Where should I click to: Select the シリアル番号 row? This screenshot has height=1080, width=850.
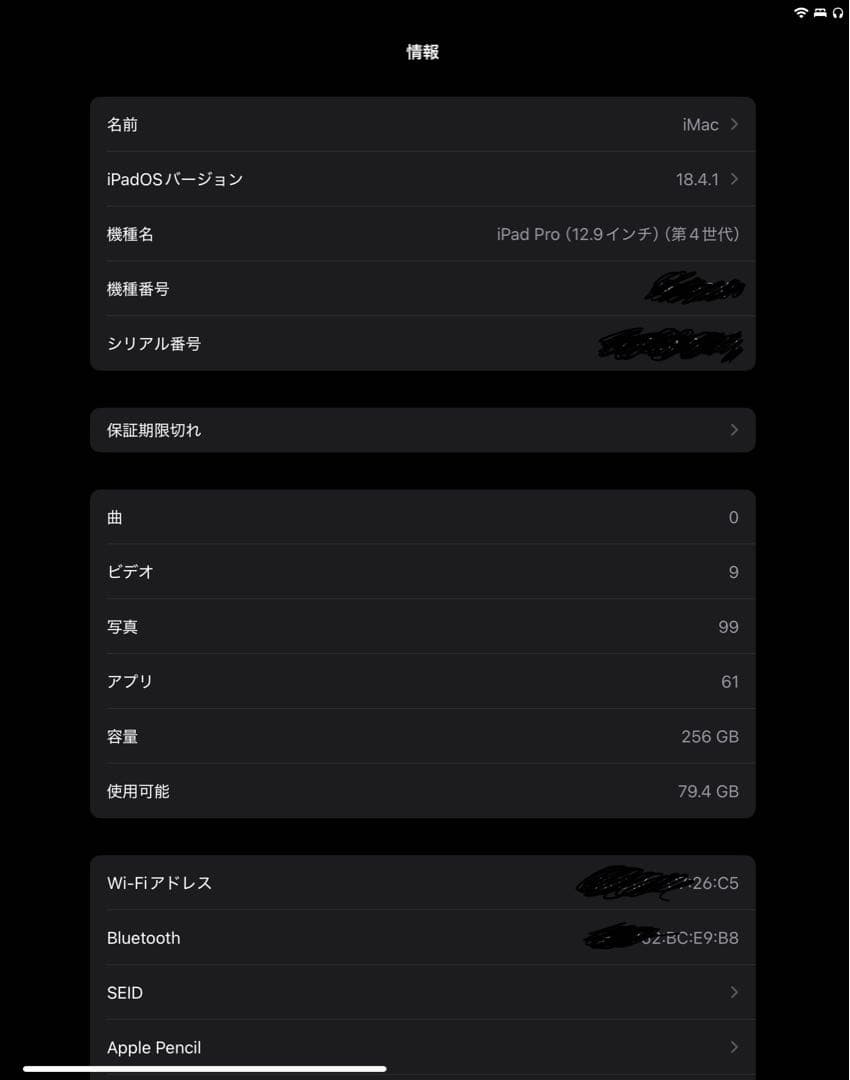pos(422,343)
